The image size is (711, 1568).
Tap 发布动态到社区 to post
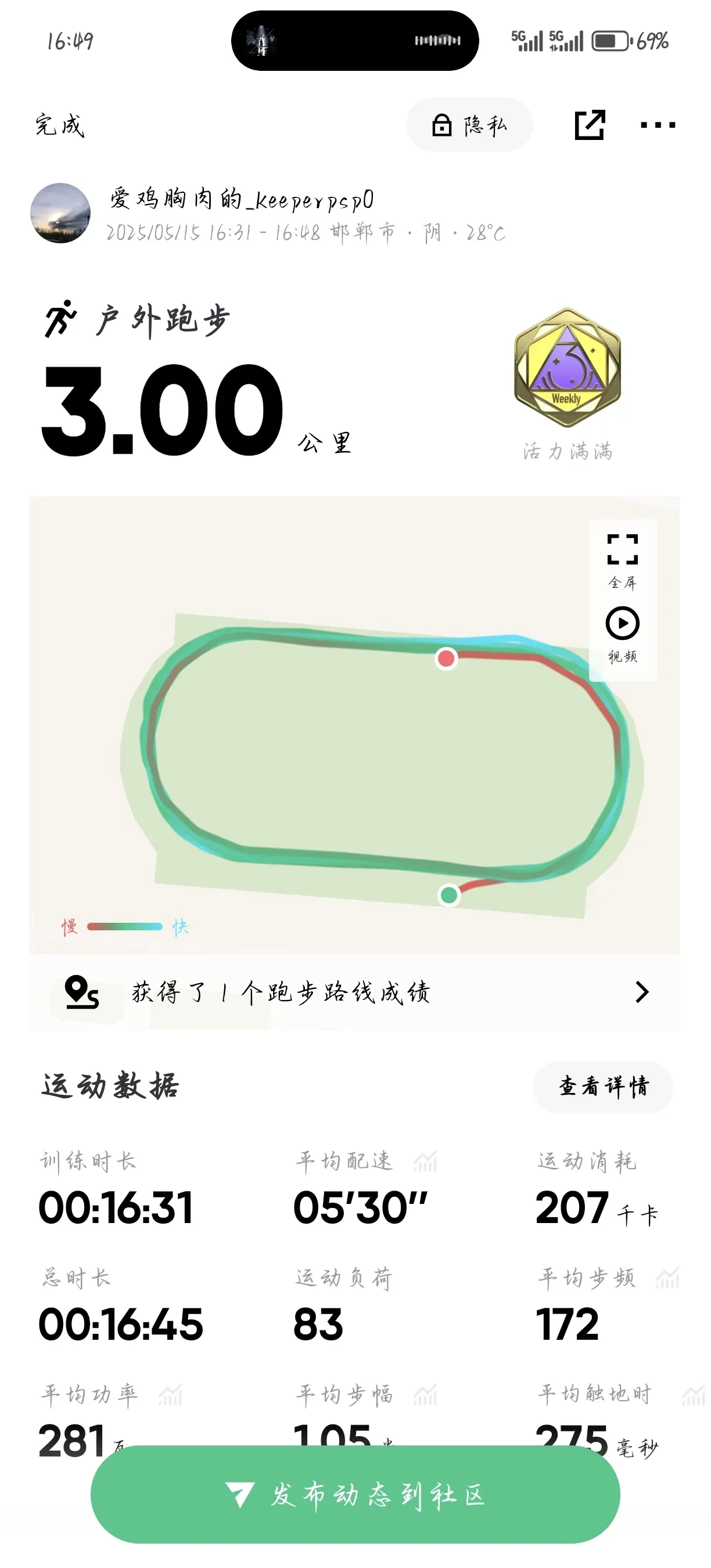coord(355,1495)
